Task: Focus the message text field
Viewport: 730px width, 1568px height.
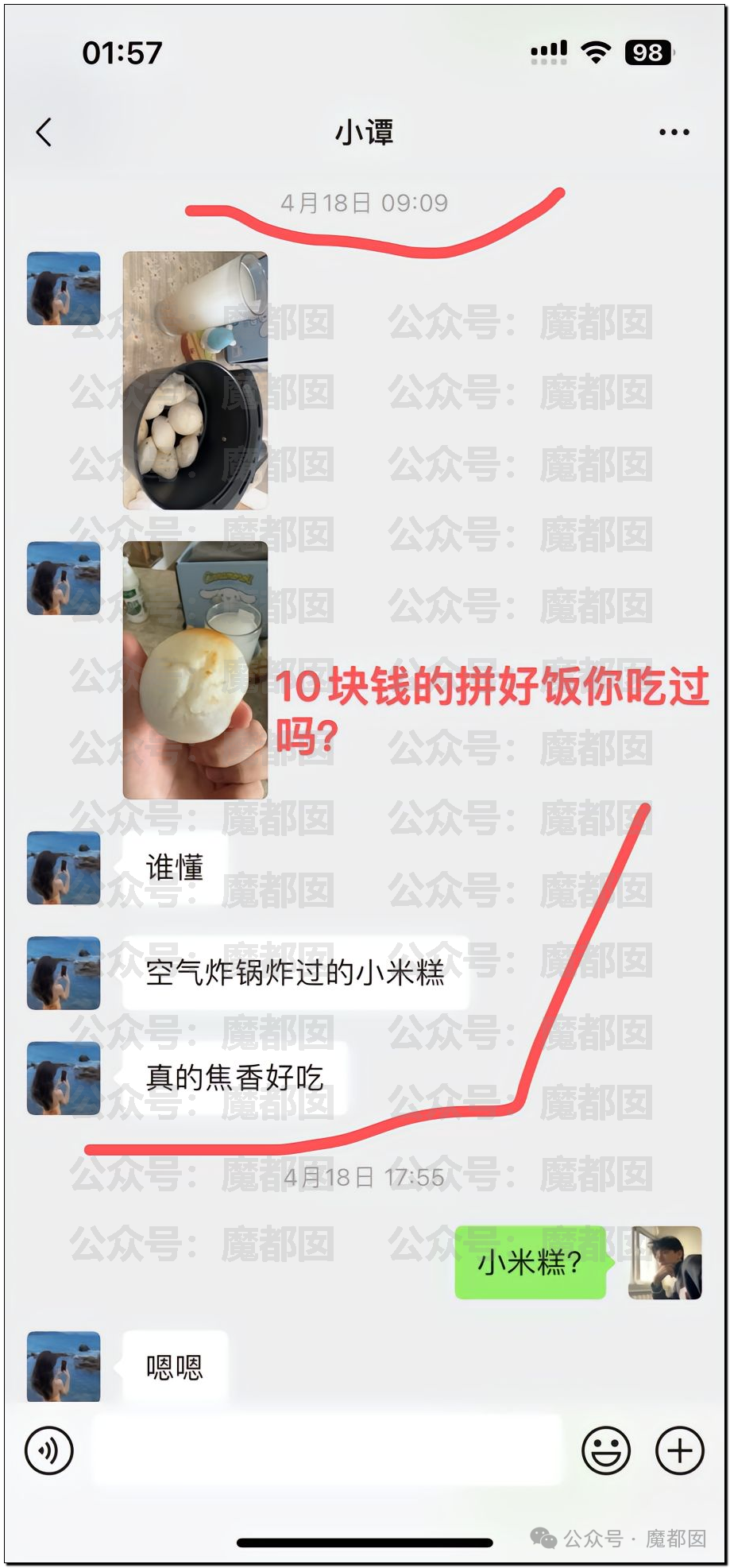Action: tap(327, 1450)
